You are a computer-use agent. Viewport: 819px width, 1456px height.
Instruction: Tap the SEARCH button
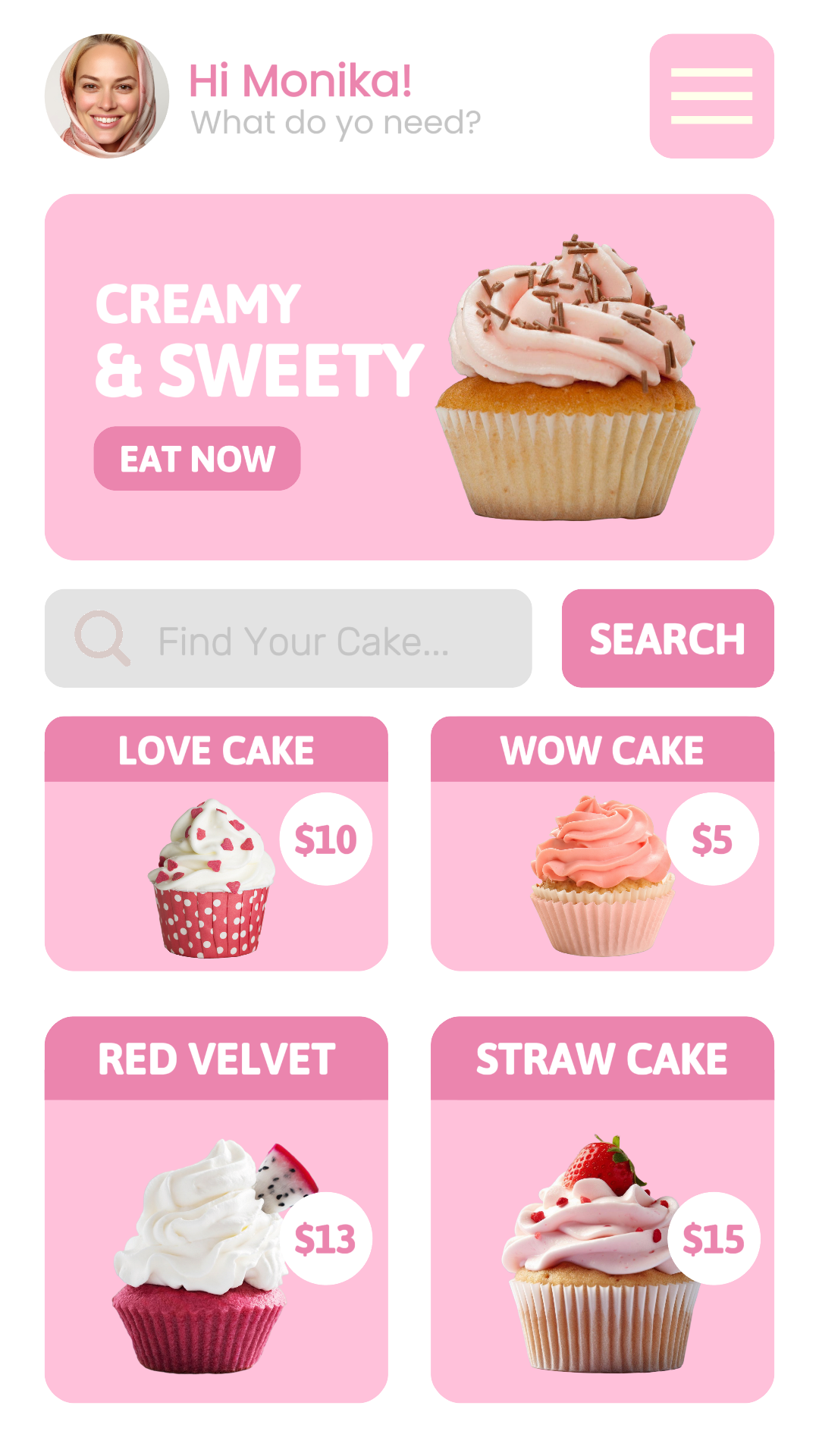coord(667,639)
